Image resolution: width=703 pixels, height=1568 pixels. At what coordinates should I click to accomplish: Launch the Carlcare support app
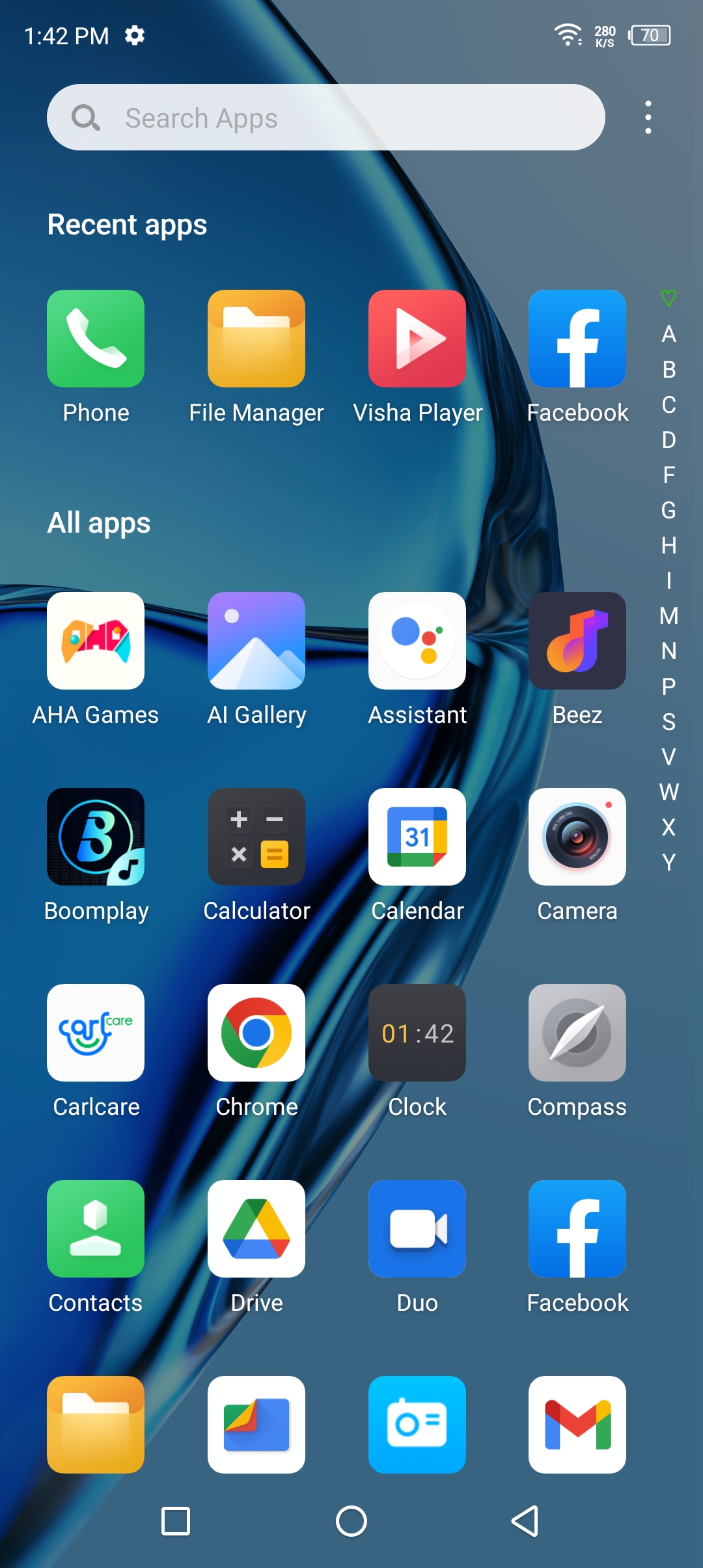96,1033
